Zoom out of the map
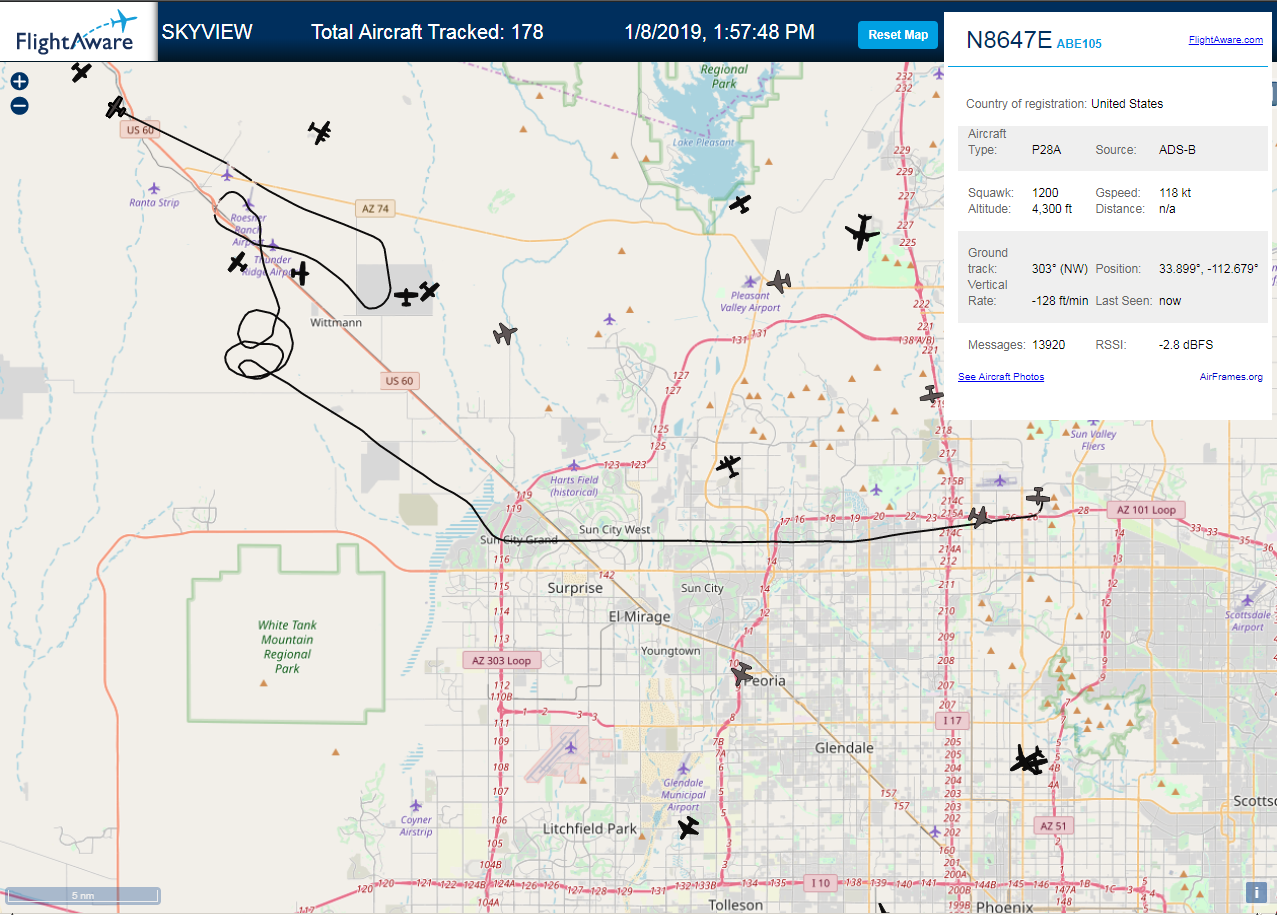 (x=19, y=105)
